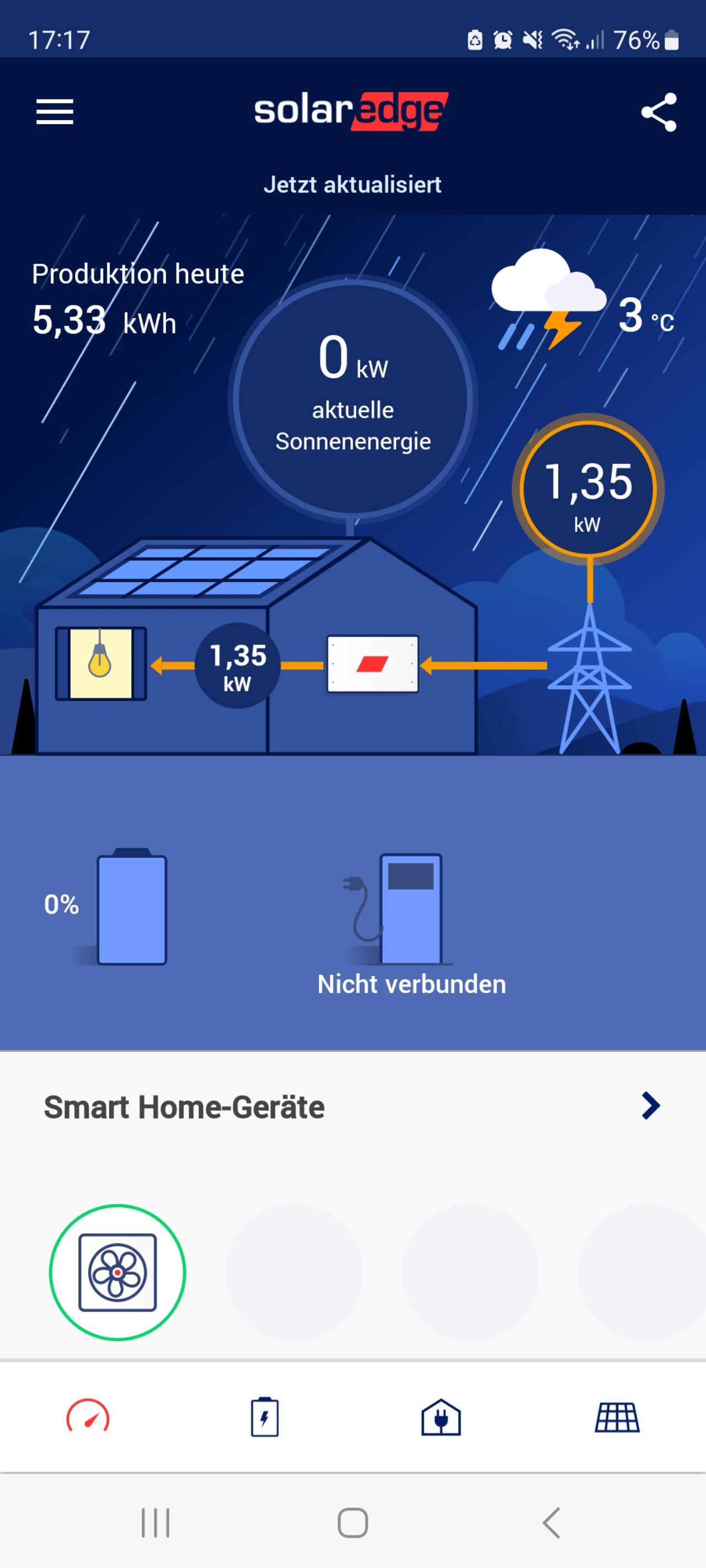Viewport: 706px width, 1568px height.
Task: Switch to the dashboard gauge tab
Action: click(88, 1417)
